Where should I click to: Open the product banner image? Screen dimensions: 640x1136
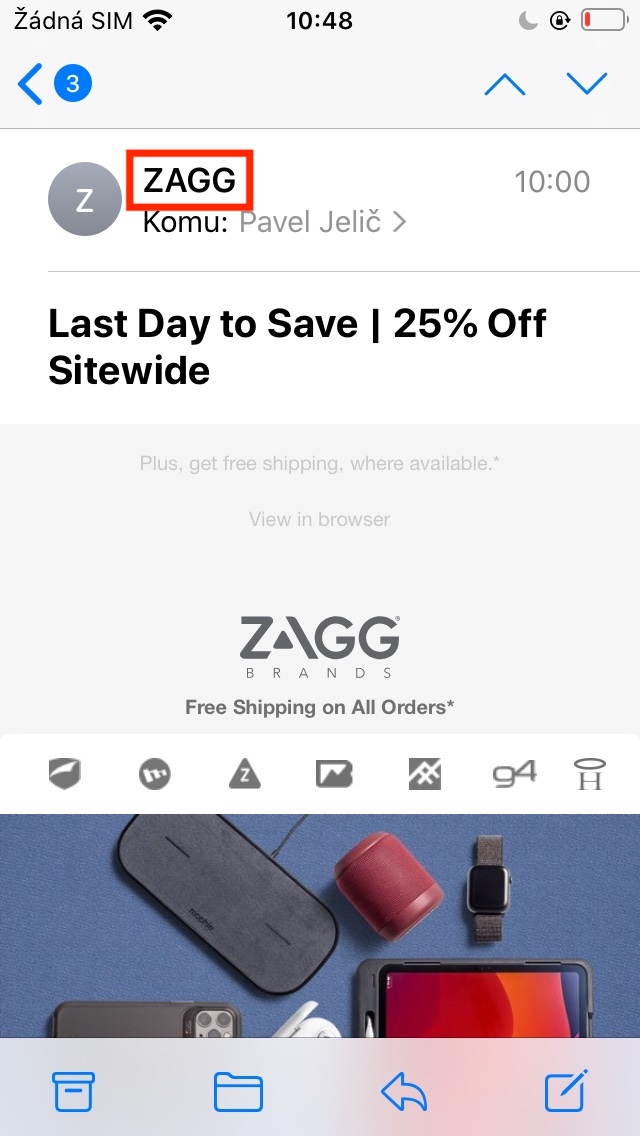tap(320, 926)
